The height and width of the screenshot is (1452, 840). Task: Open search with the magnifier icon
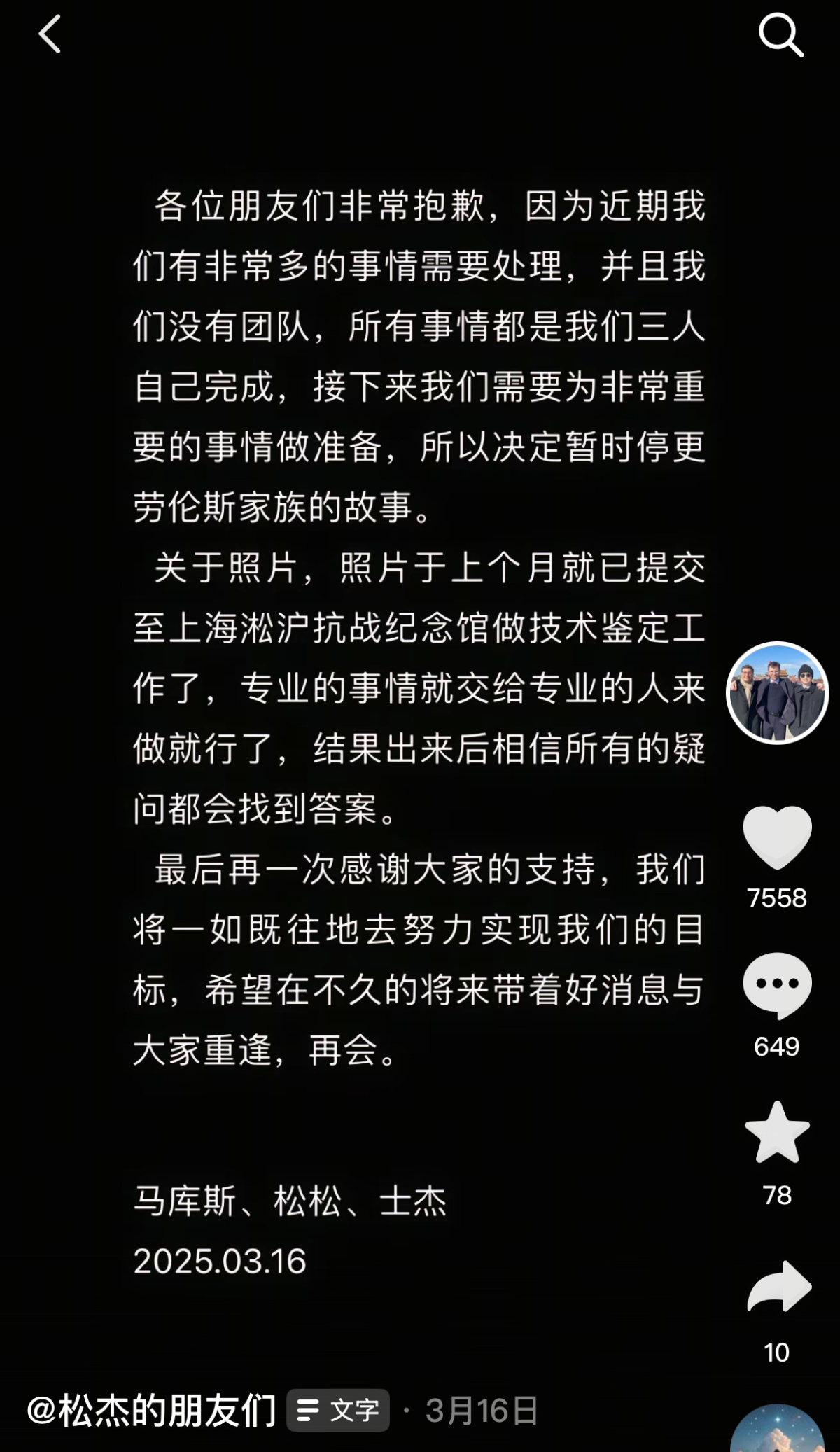pos(780,35)
